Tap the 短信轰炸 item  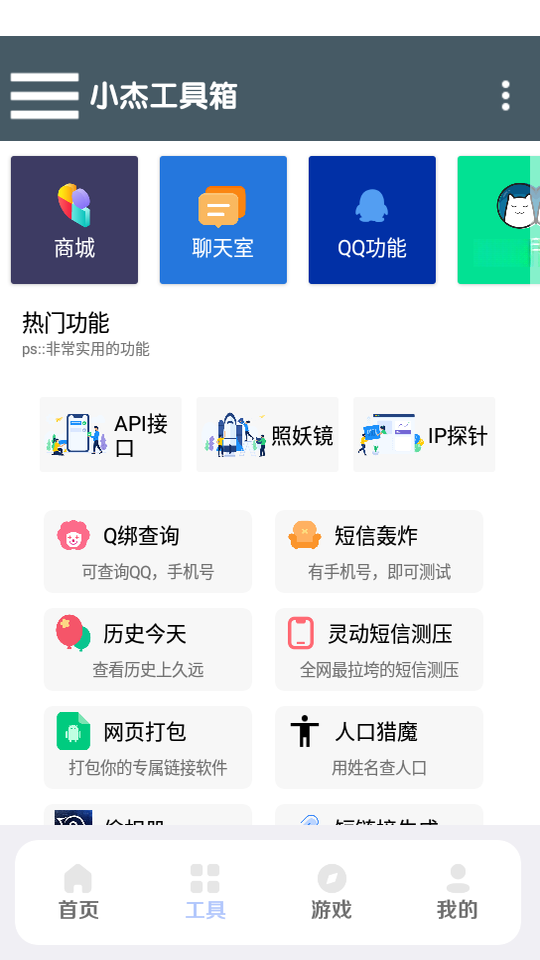[379, 552]
